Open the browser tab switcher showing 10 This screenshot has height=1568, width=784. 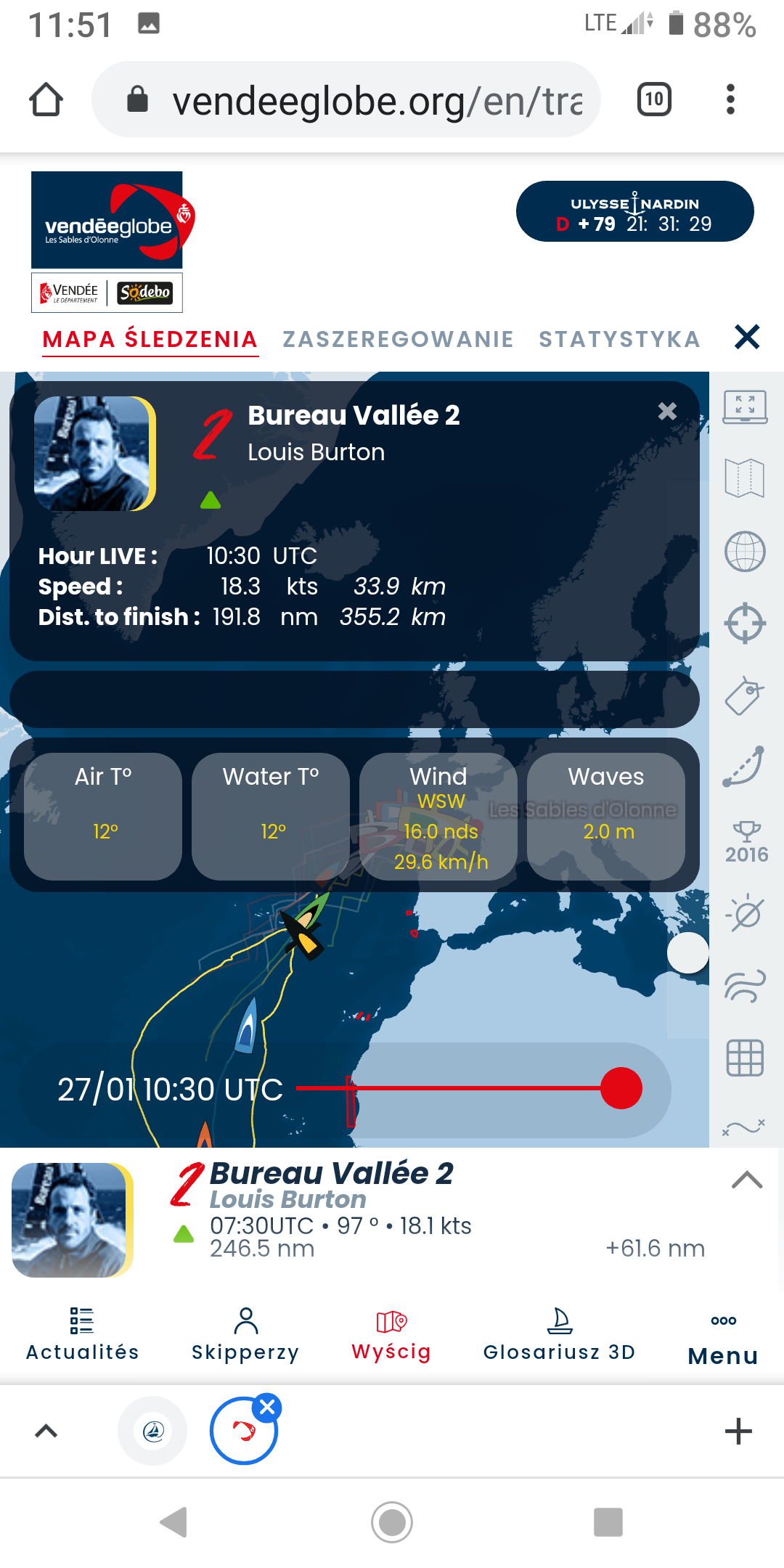coord(654,99)
